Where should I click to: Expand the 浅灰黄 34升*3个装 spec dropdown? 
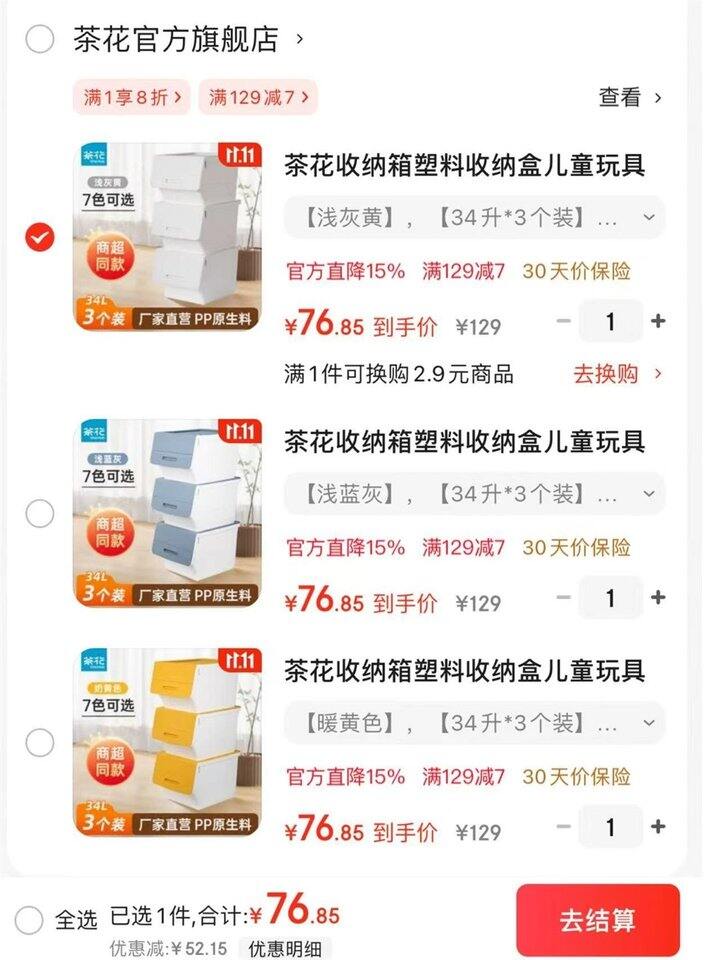474,217
